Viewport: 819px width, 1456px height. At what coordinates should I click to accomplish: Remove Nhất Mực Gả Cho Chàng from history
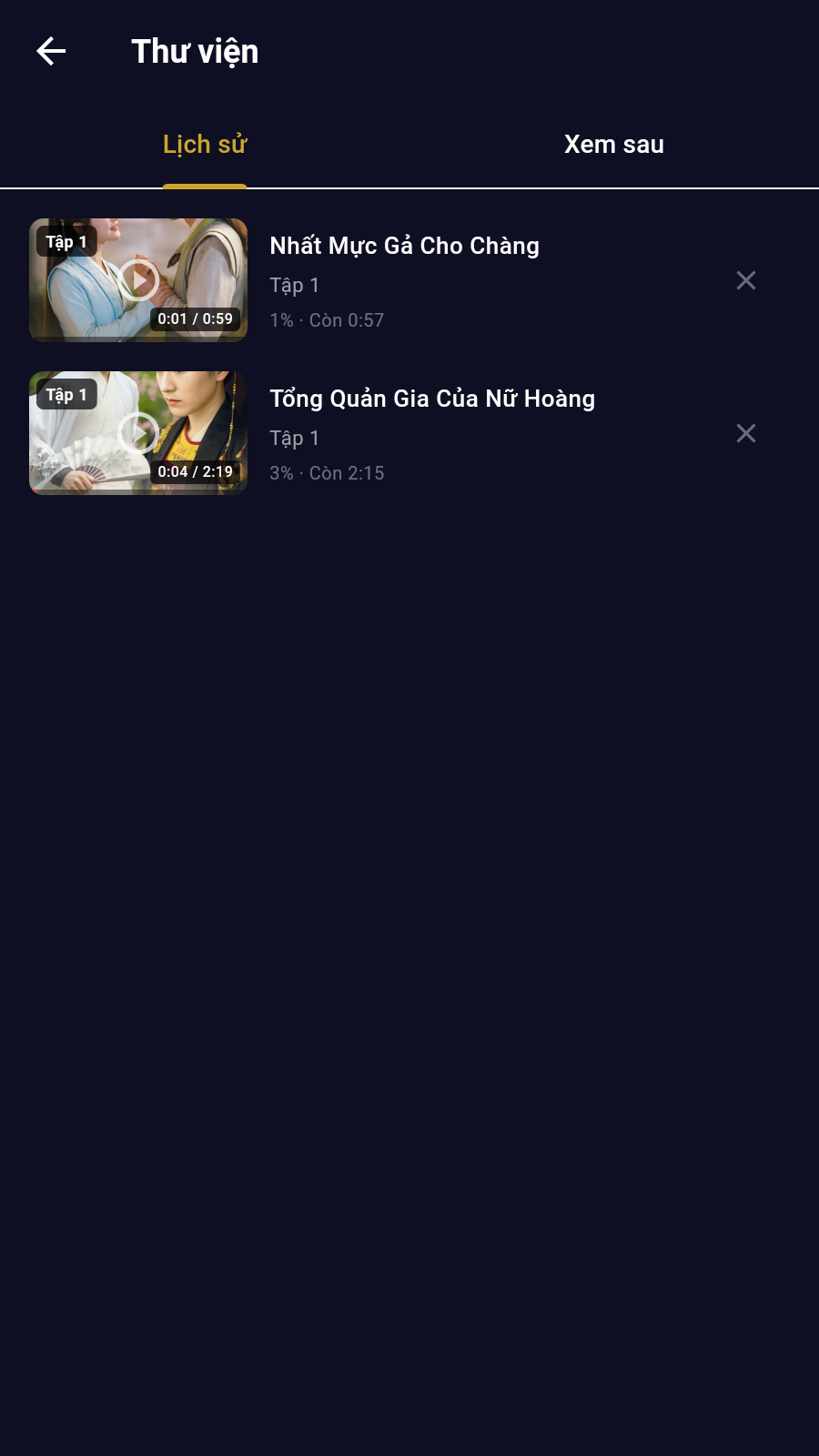pos(746,280)
